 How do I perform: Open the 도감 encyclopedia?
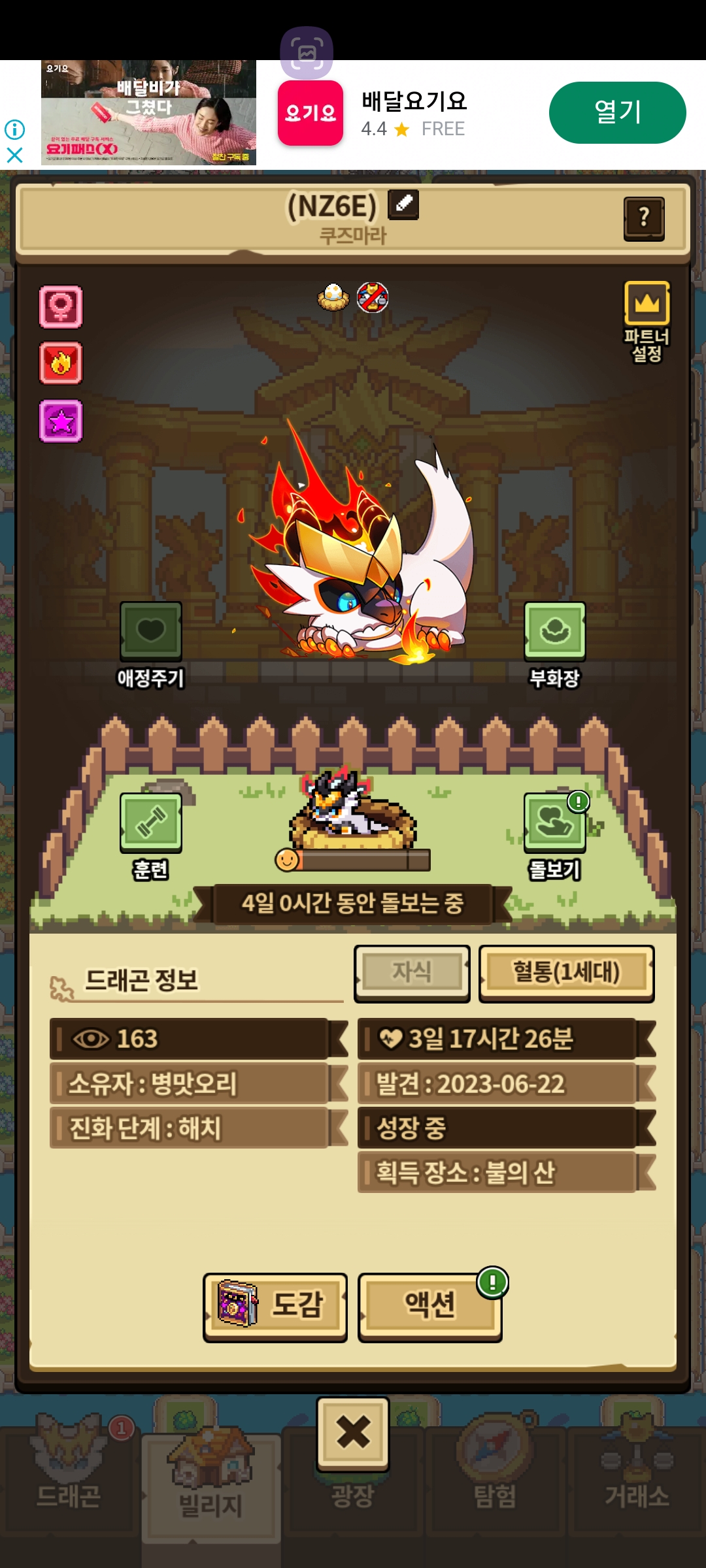click(x=275, y=1307)
